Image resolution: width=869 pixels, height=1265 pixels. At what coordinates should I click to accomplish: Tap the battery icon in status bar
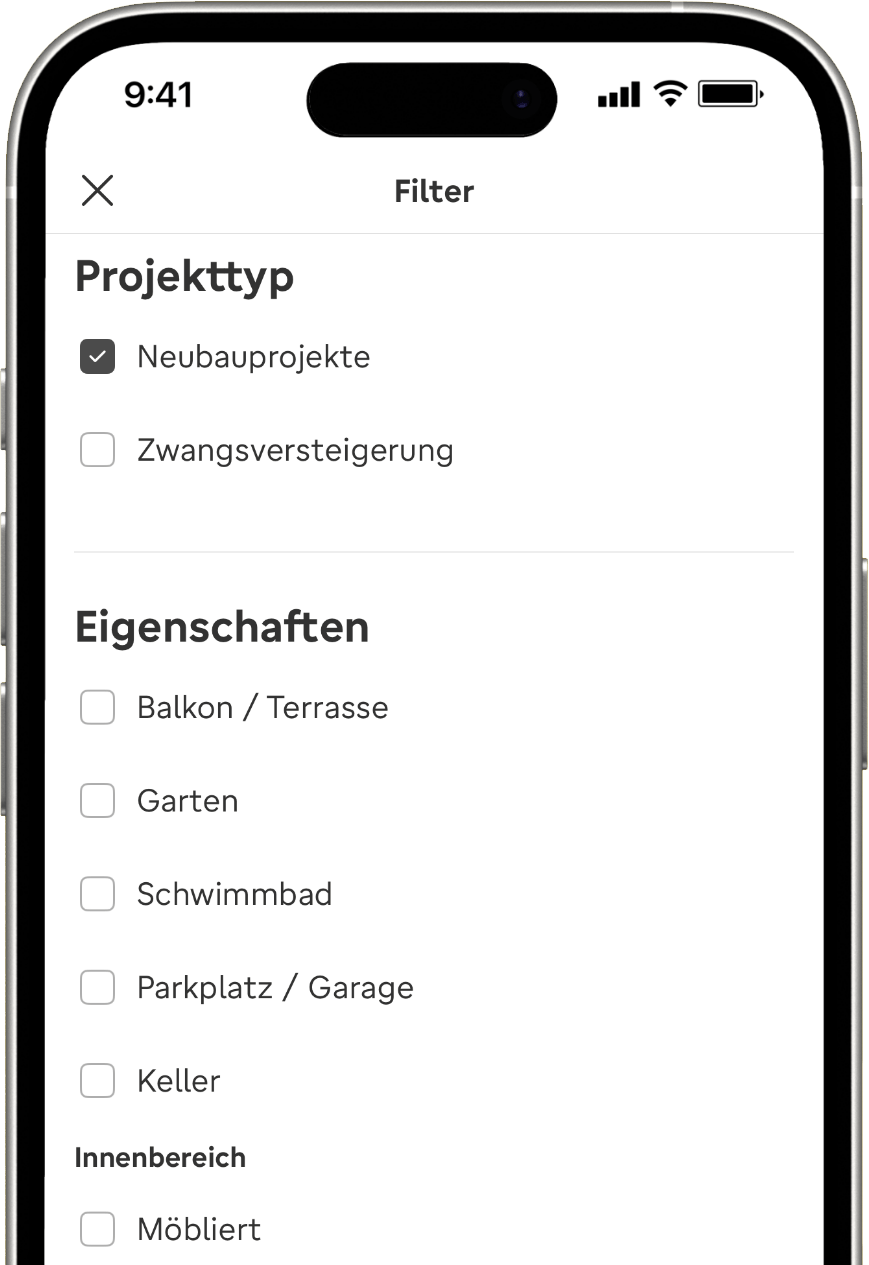(x=727, y=93)
